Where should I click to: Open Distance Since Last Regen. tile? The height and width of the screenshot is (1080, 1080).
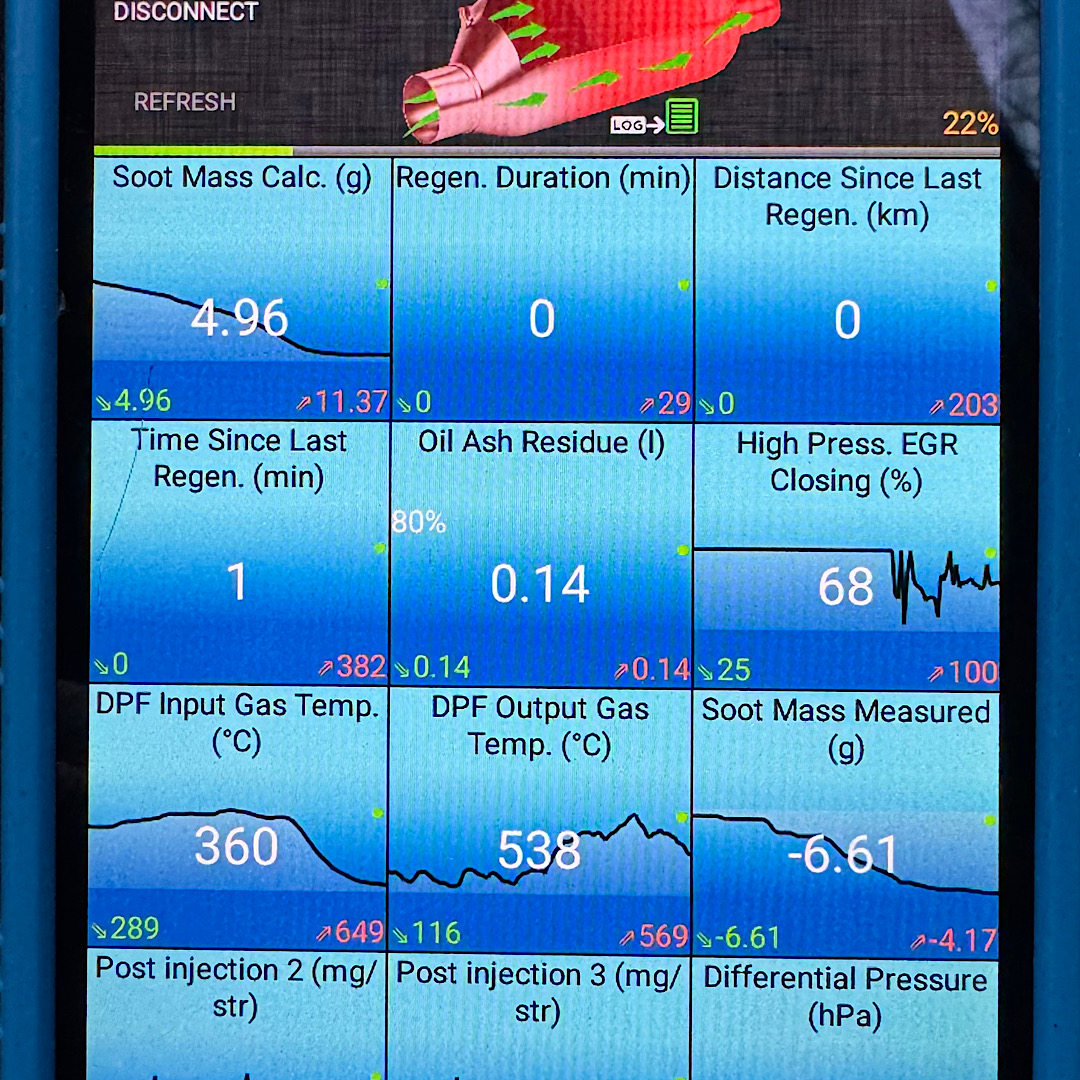(847, 290)
